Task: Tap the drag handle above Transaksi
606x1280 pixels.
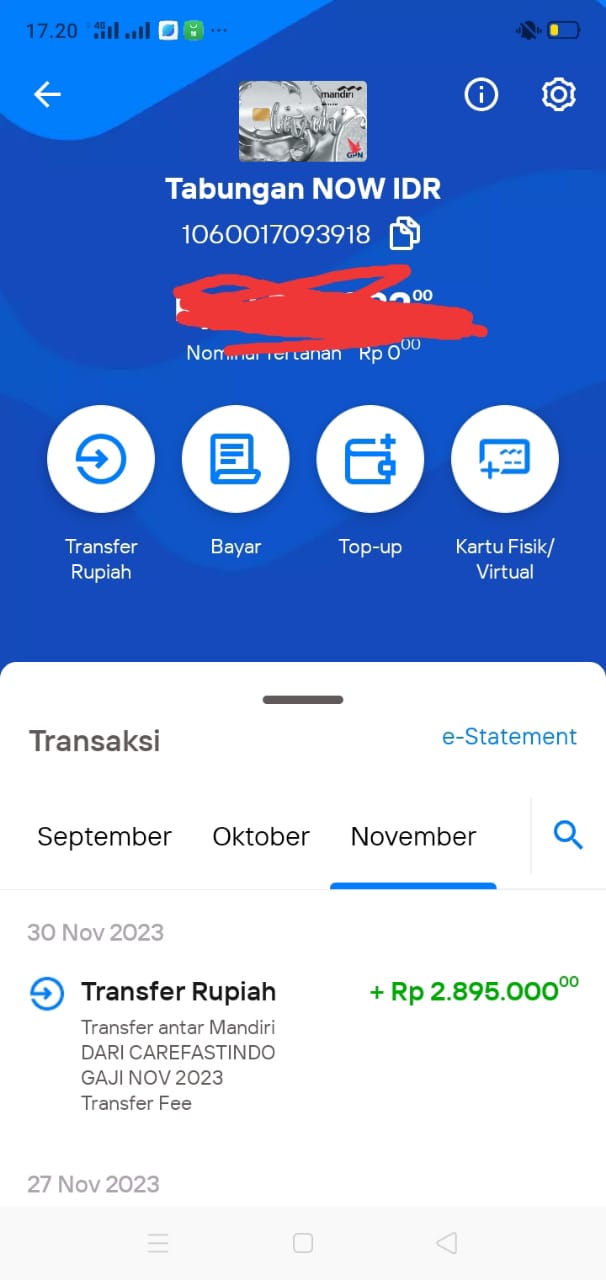Action: click(x=303, y=700)
